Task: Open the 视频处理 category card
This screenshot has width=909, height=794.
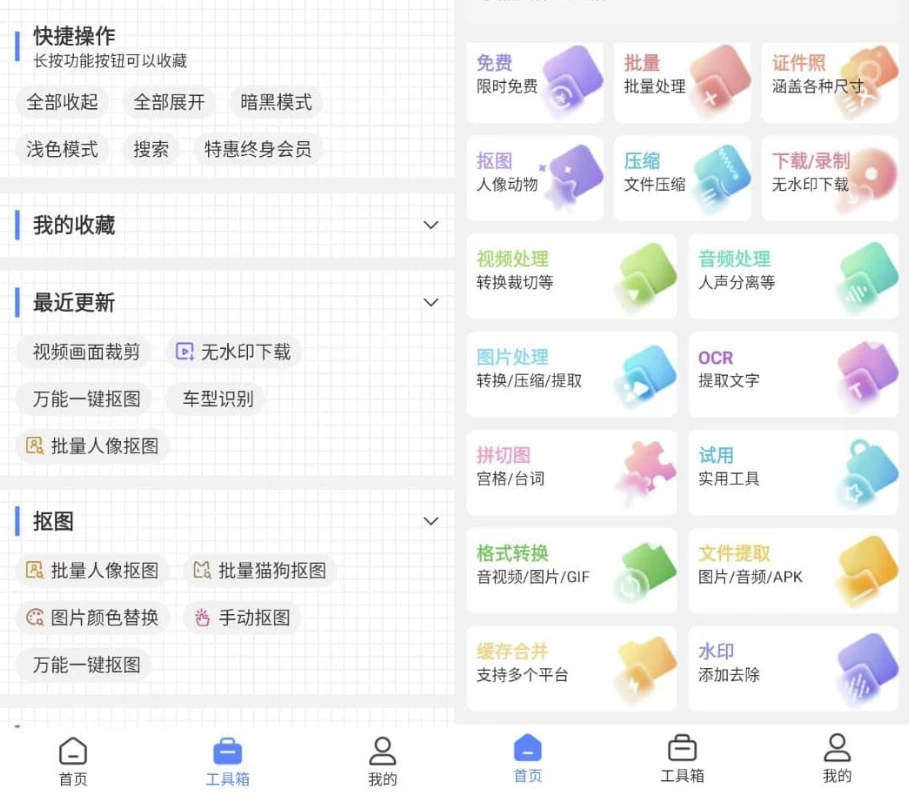Action: pyautogui.click(x=571, y=277)
